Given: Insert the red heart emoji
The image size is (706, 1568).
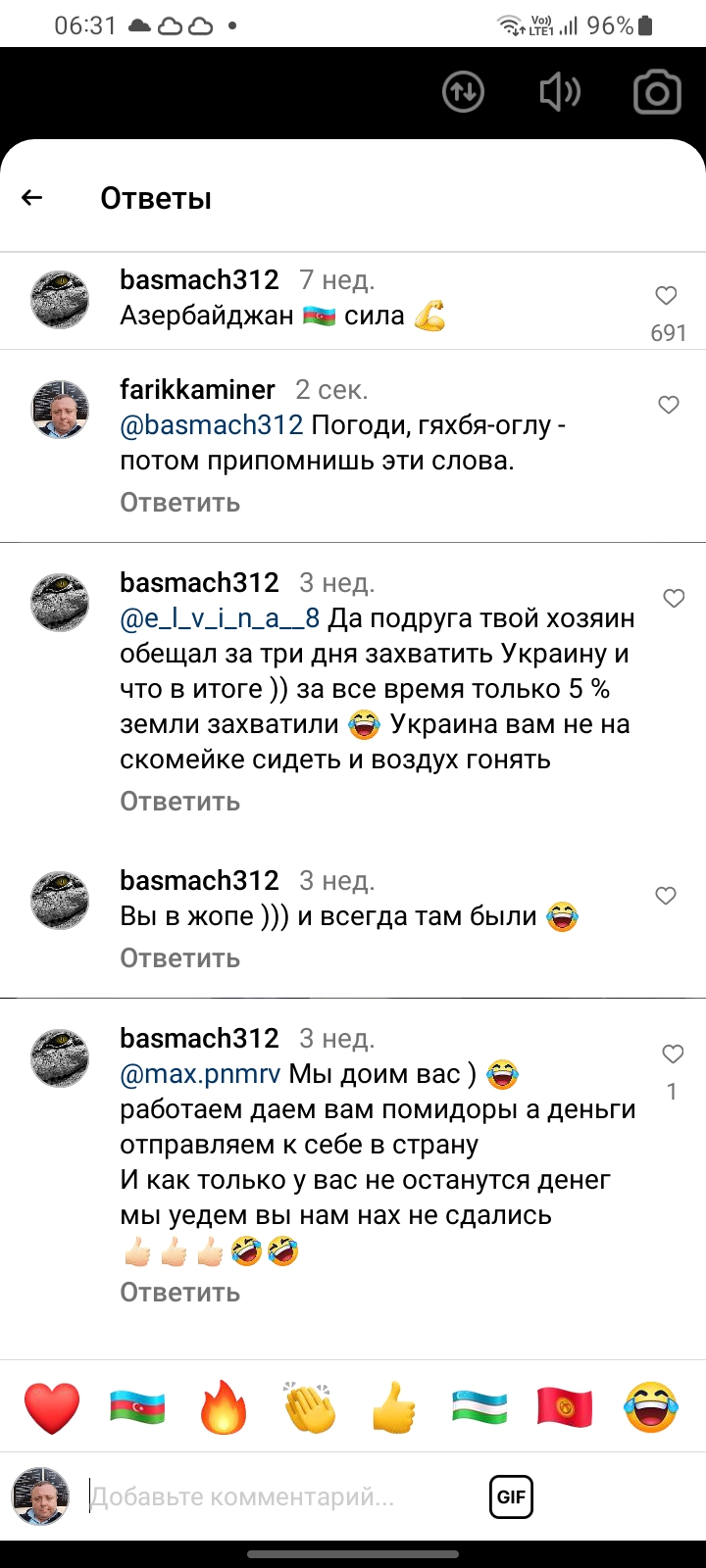Looking at the screenshot, I should (51, 1408).
